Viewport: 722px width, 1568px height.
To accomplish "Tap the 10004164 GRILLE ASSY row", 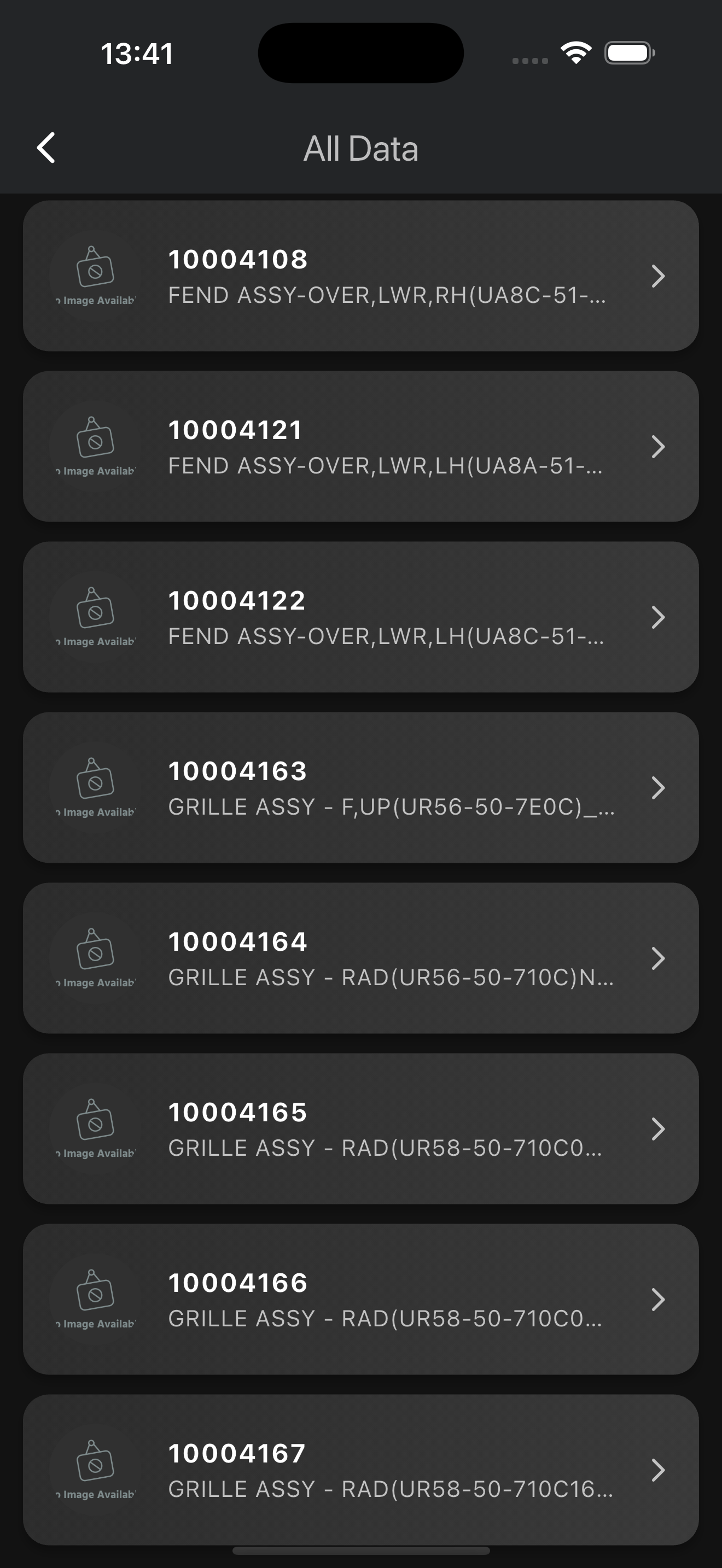I will click(x=360, y=957).
